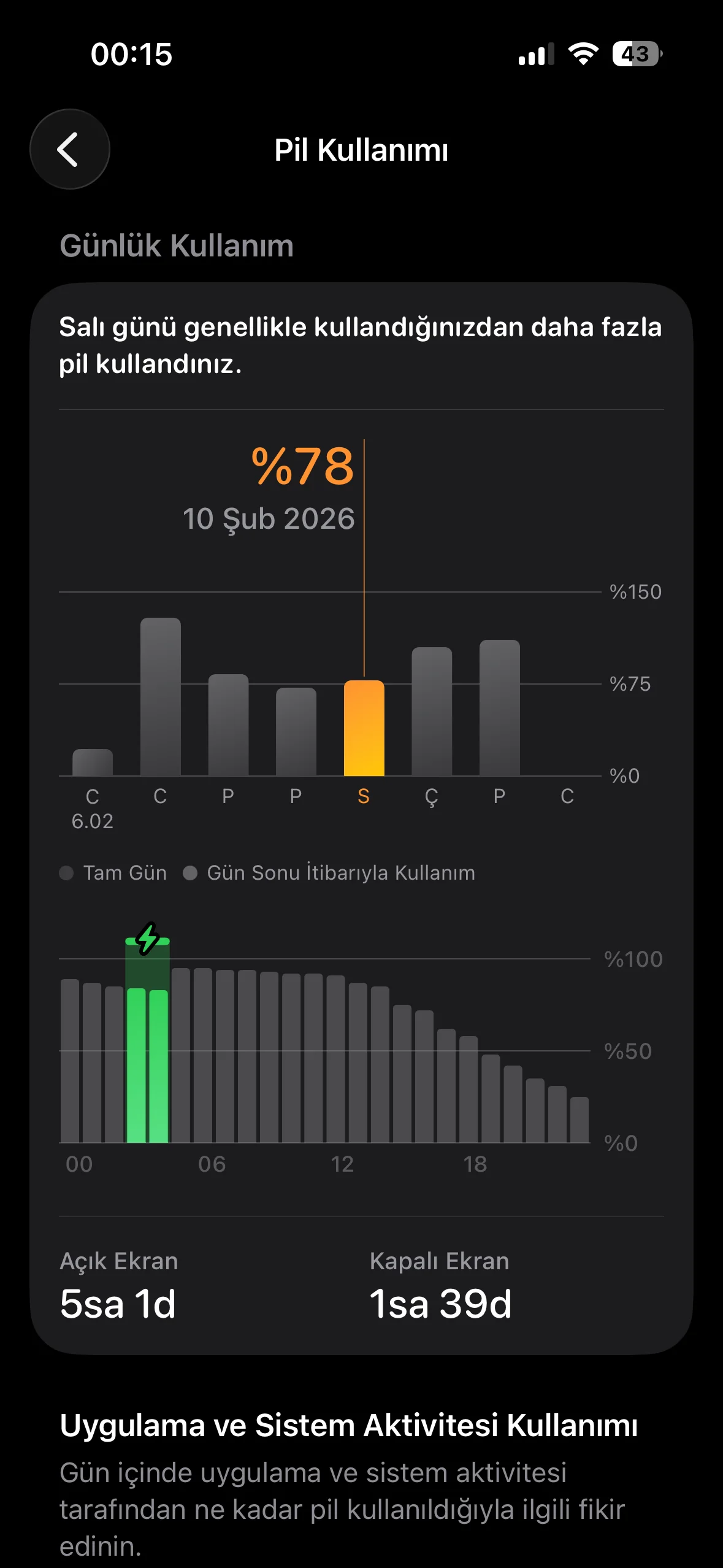Screen dimensions: 723x1568
Task: Go back from Pil Kullanımı
Action: [69, 149]
